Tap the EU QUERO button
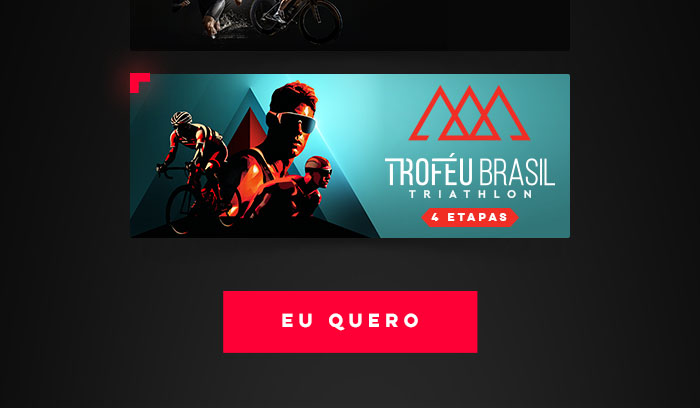This screenshot has width=700, height=408. pos(350,322)
